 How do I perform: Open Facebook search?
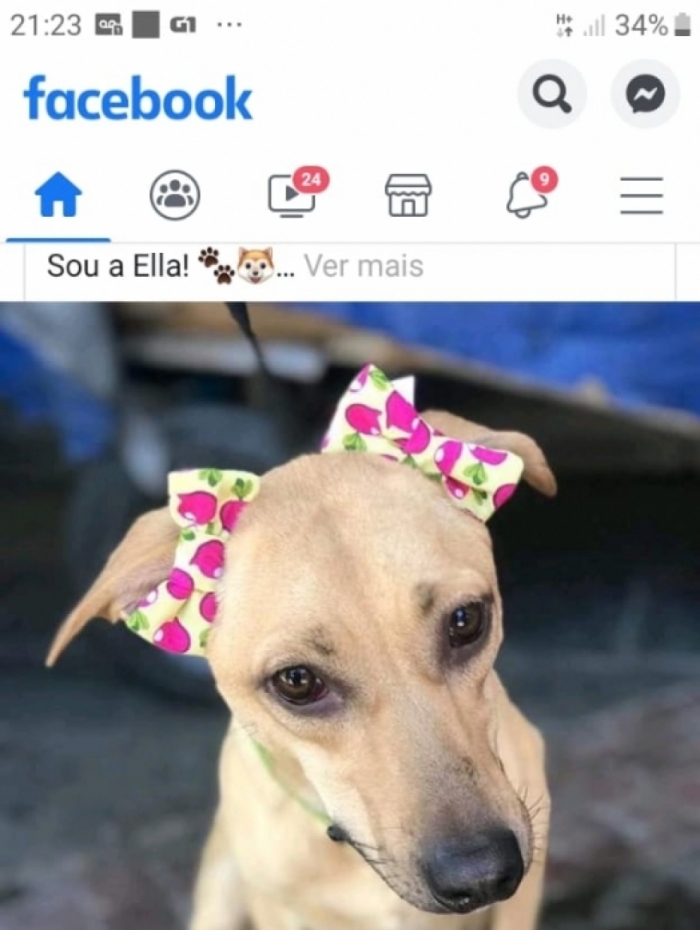click(x=551, y=95)
